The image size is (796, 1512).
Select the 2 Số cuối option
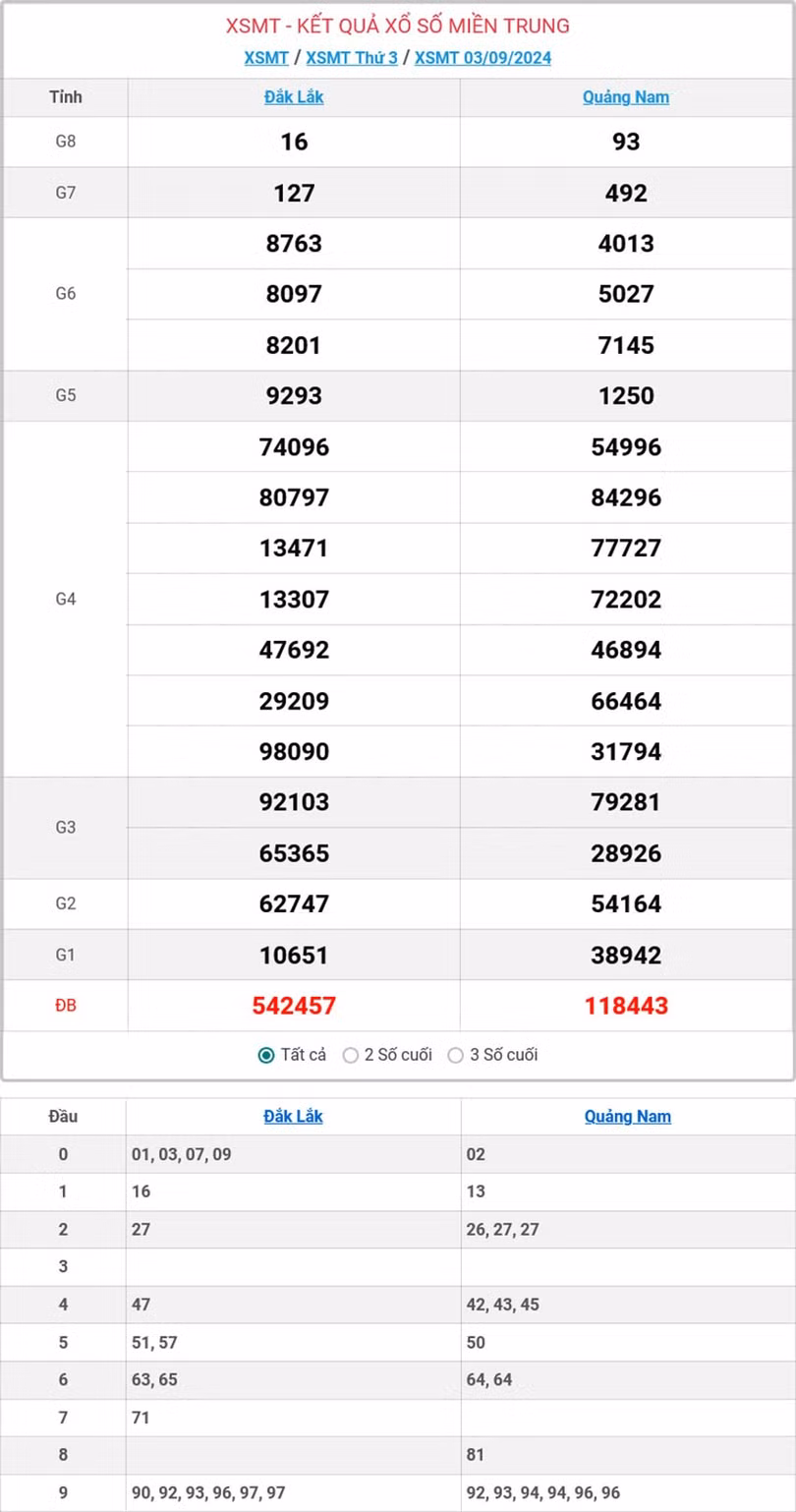[x=351, y=1055]
